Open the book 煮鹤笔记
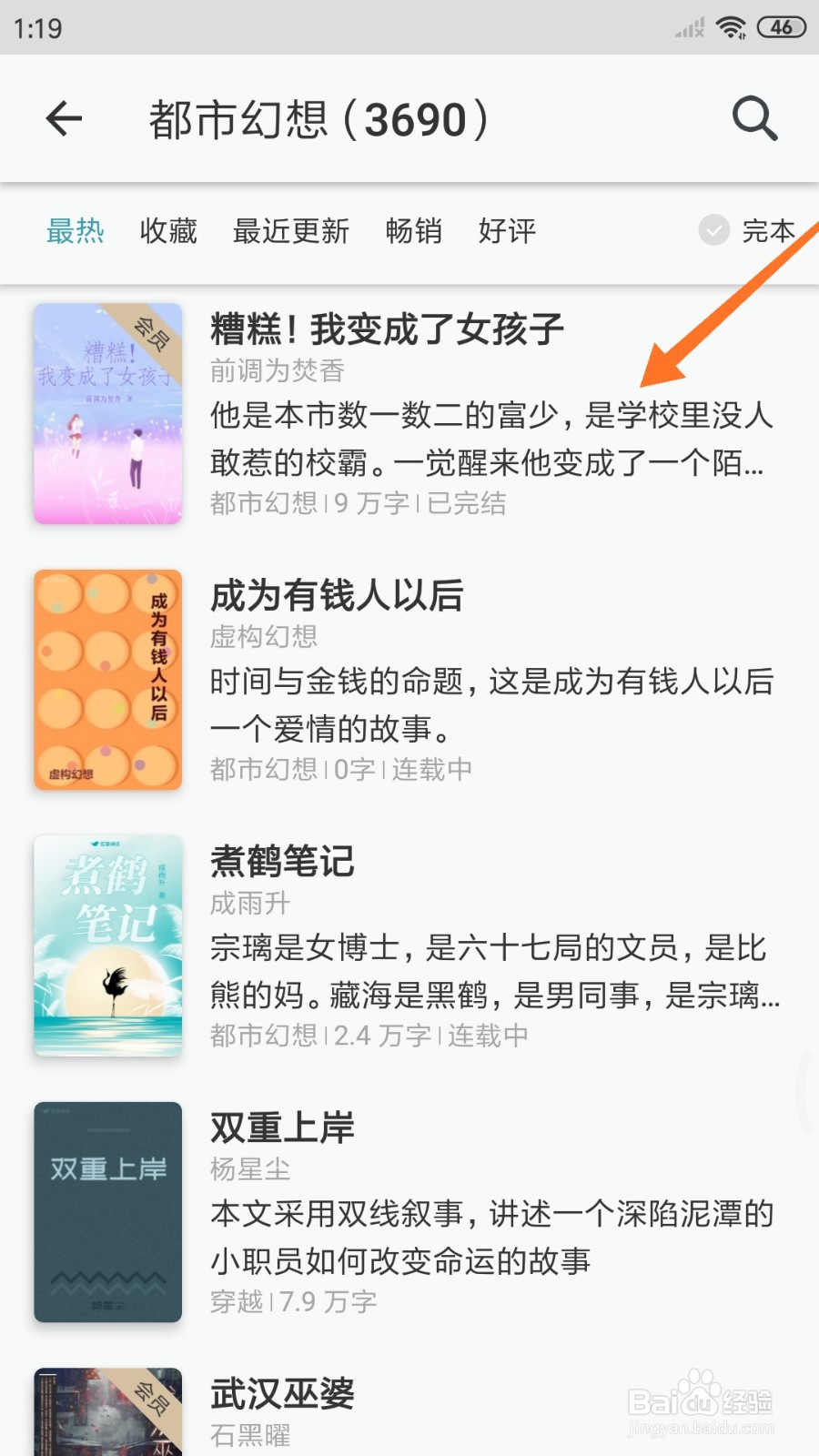This screenshot has height=1456, width=819. 282,862
